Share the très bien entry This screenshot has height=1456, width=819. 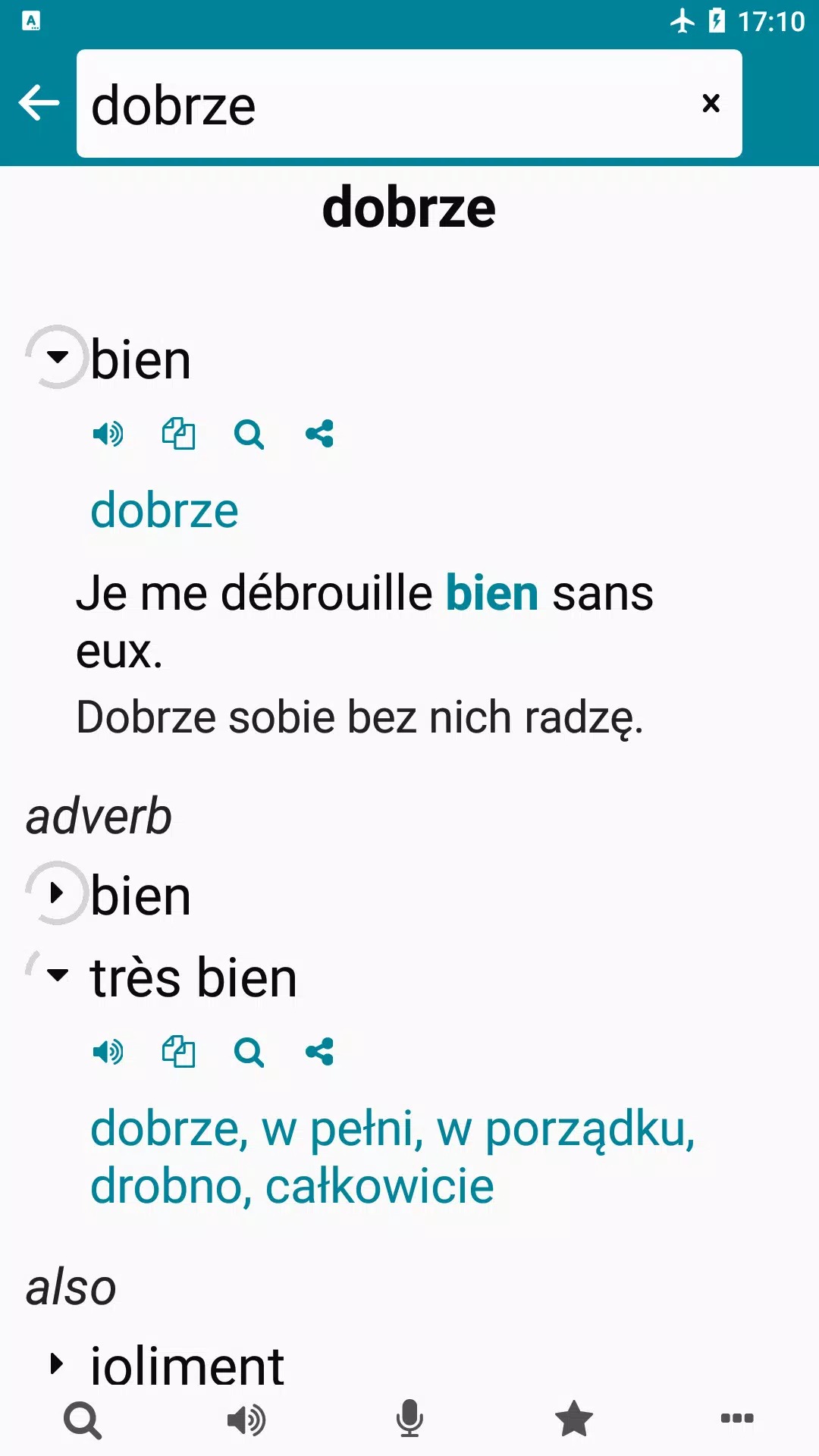[x=319, y=1052]
